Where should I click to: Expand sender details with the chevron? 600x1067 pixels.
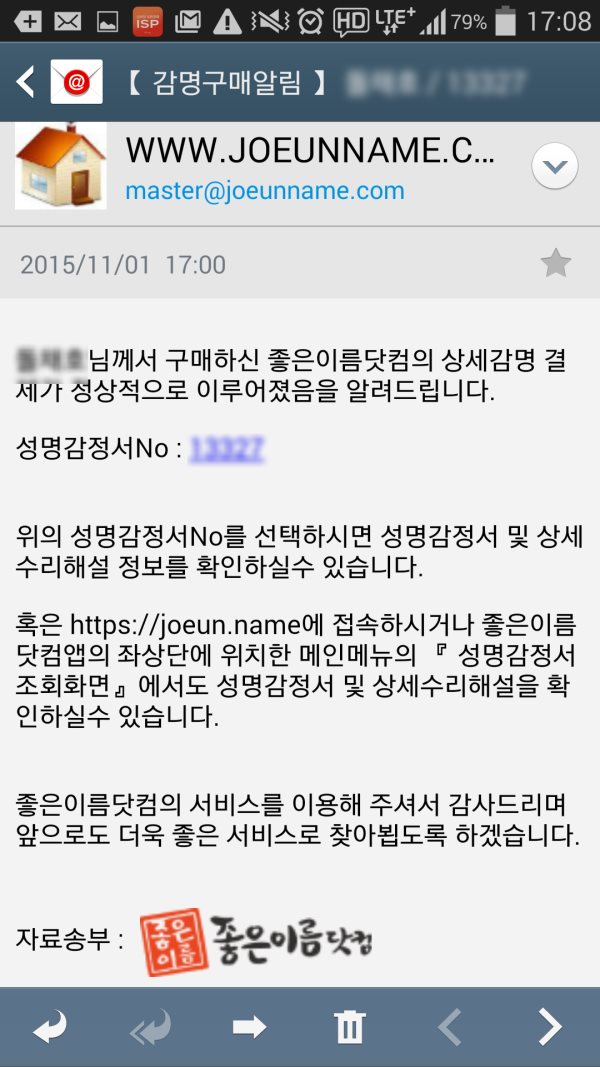(x=555, y=165)
